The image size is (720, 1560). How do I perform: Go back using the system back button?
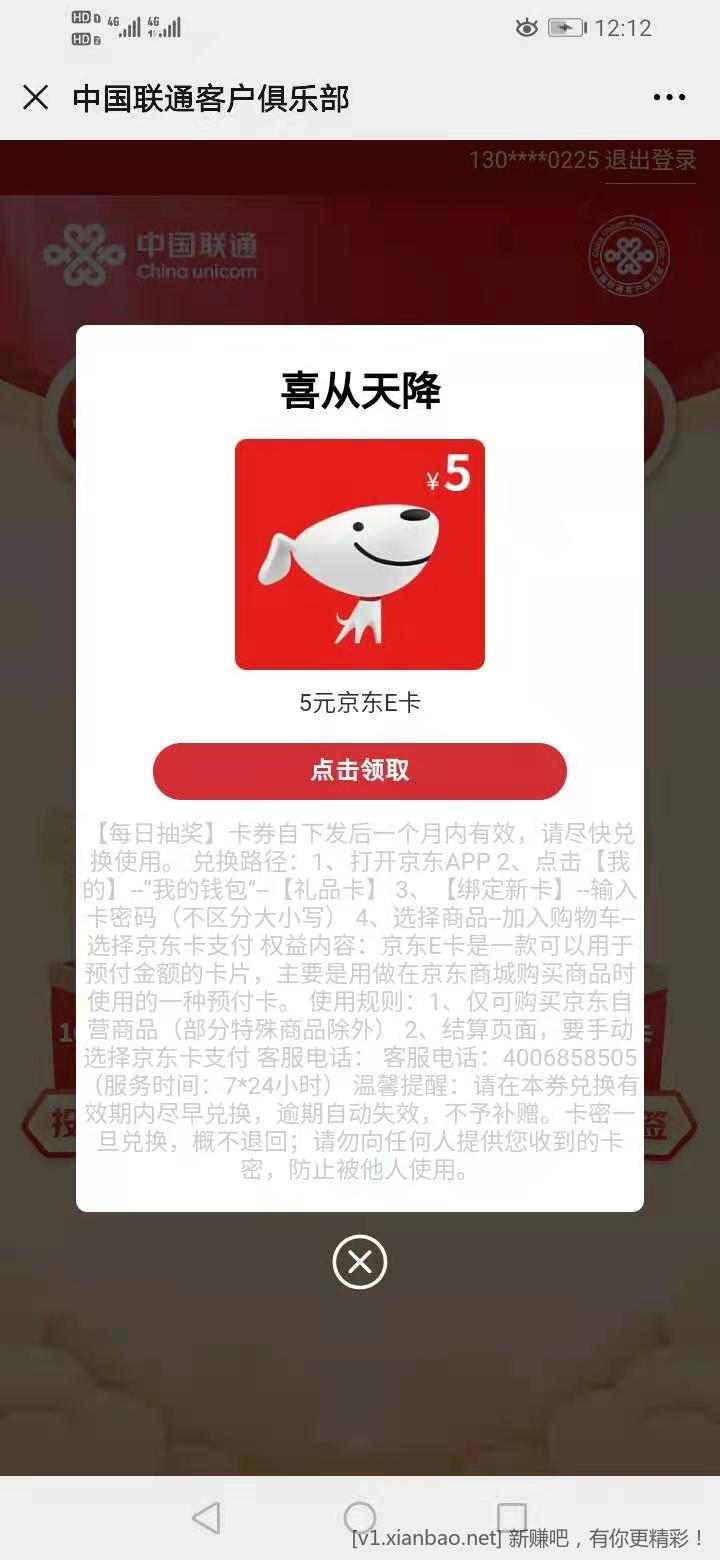point(206,1518)
